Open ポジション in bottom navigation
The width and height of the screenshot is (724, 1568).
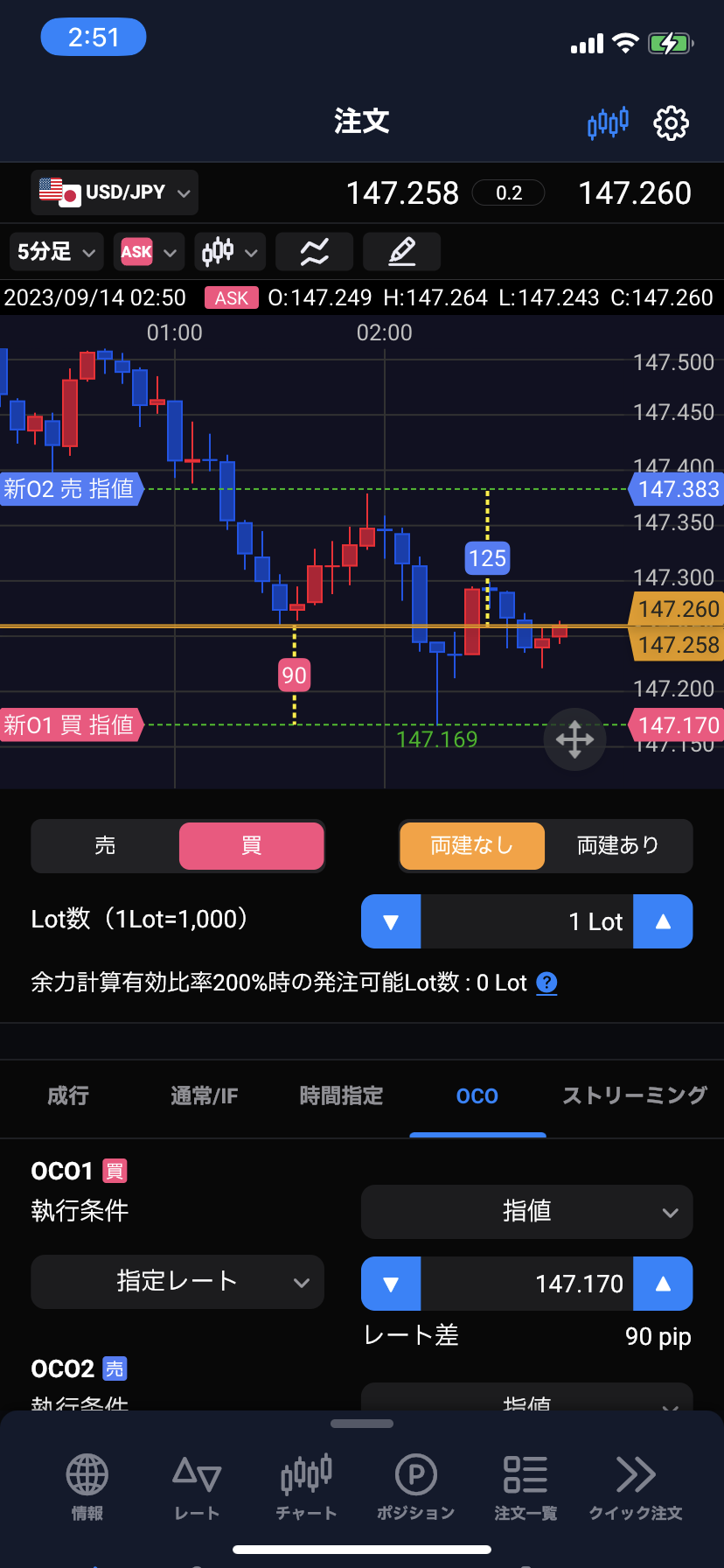point(416,1487)
